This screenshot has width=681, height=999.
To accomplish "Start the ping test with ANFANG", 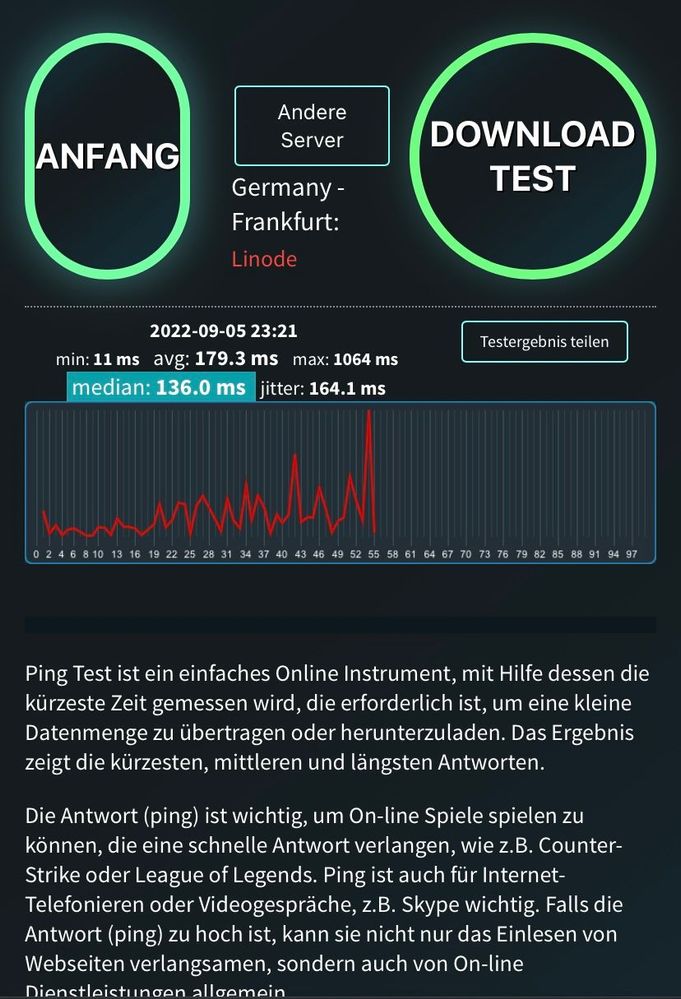I will tap(107, 156).
